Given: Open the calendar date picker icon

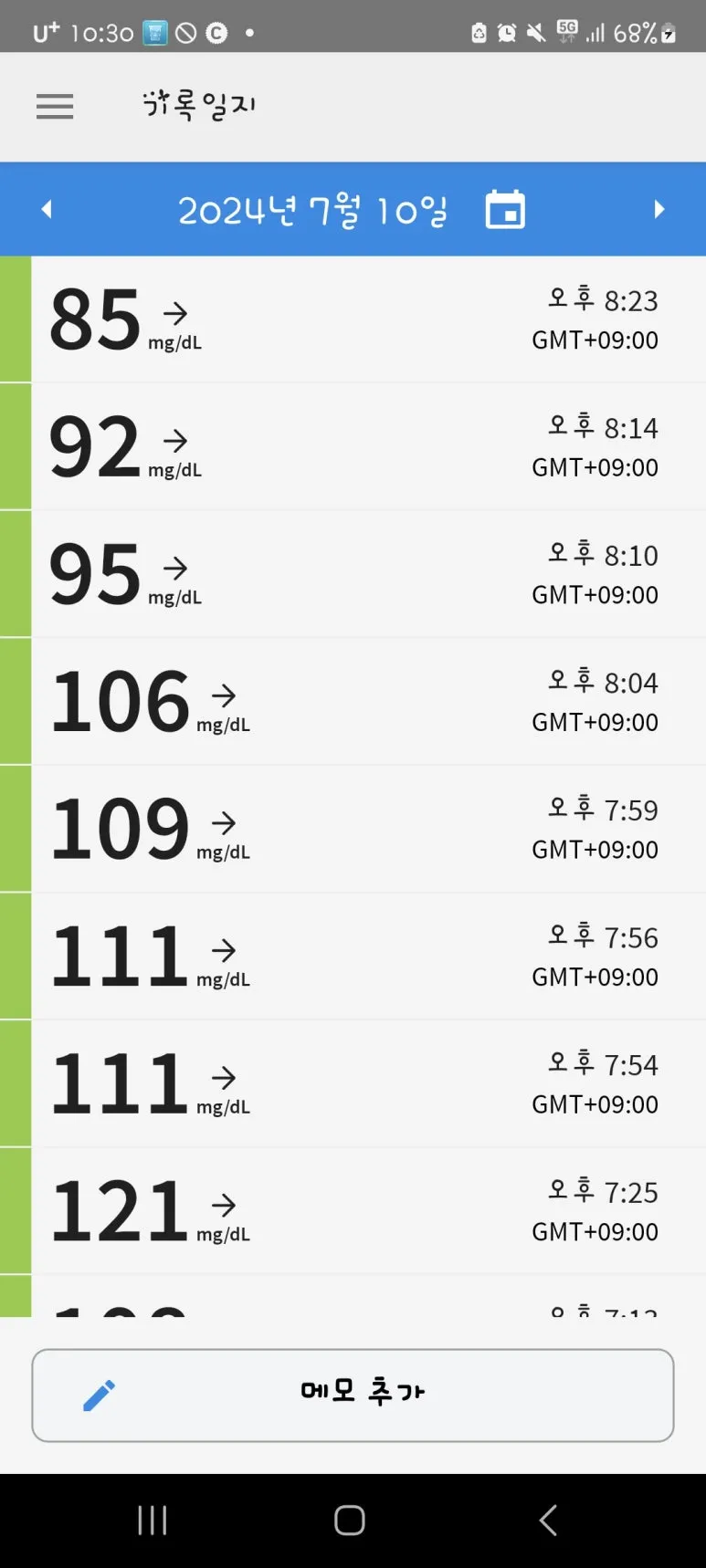Looking at the screenshot, I should point(505,209).
